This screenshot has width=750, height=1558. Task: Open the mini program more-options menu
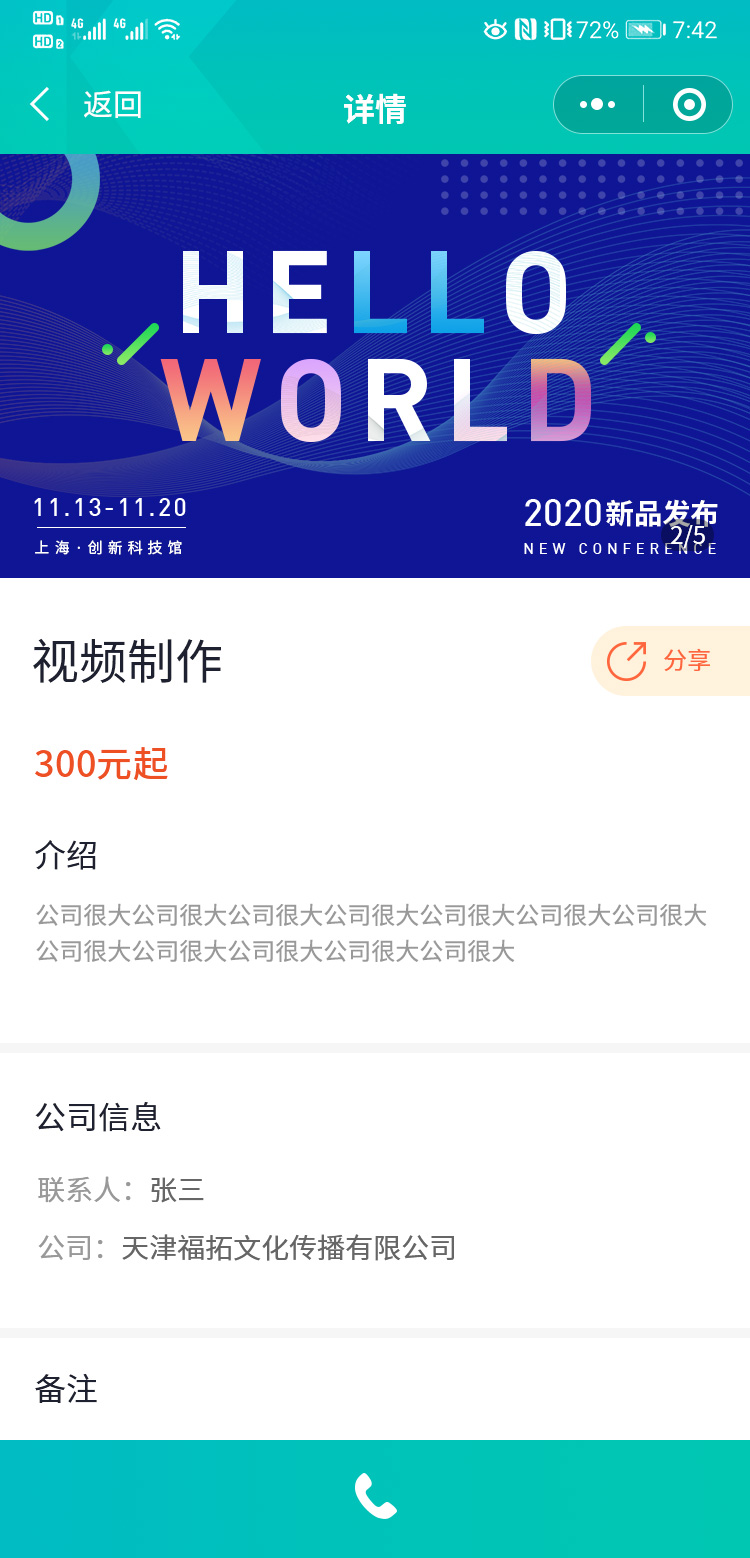pos(598,105)
